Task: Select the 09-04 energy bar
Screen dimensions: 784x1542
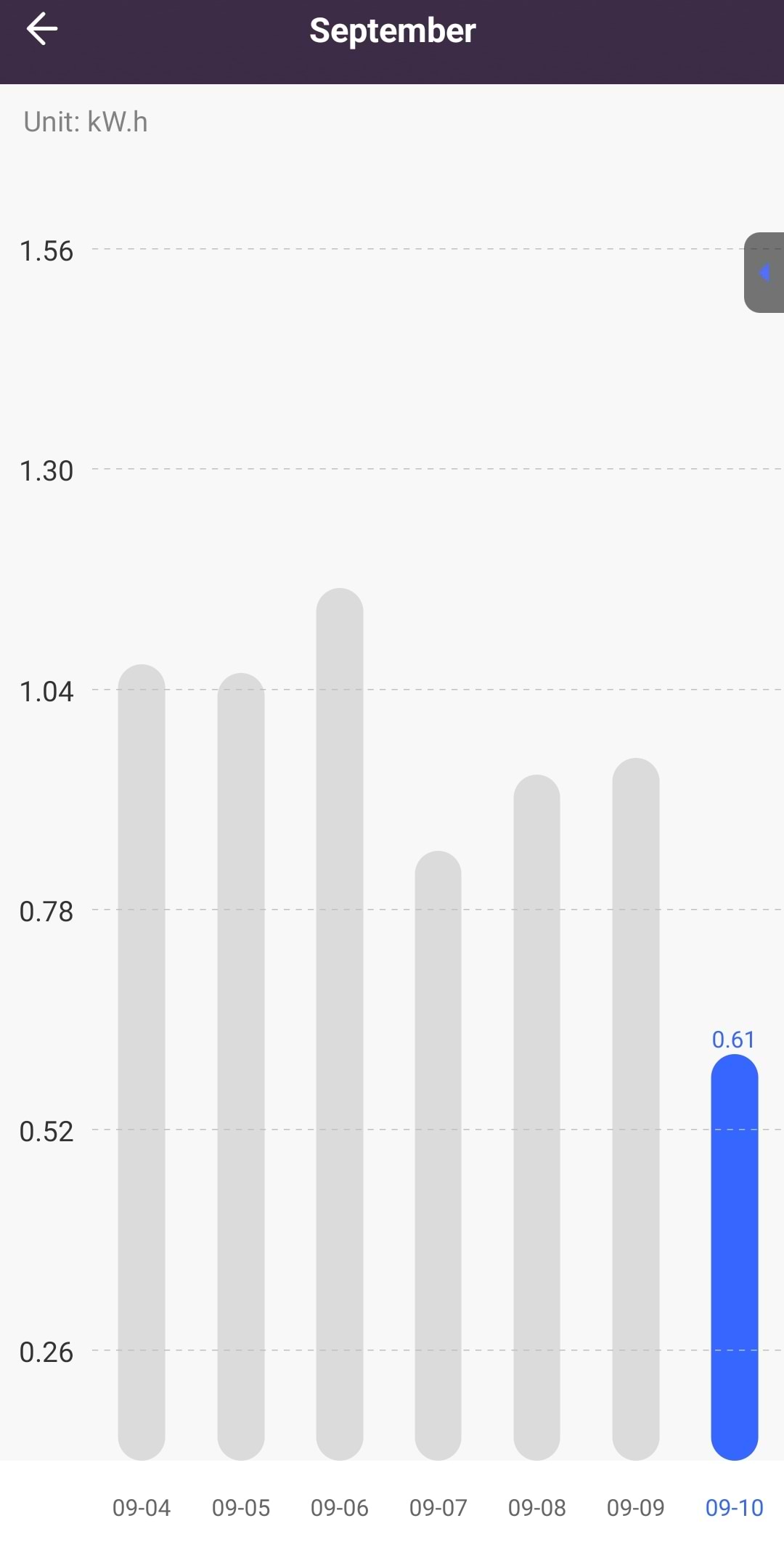Action: coord(142,1062)
